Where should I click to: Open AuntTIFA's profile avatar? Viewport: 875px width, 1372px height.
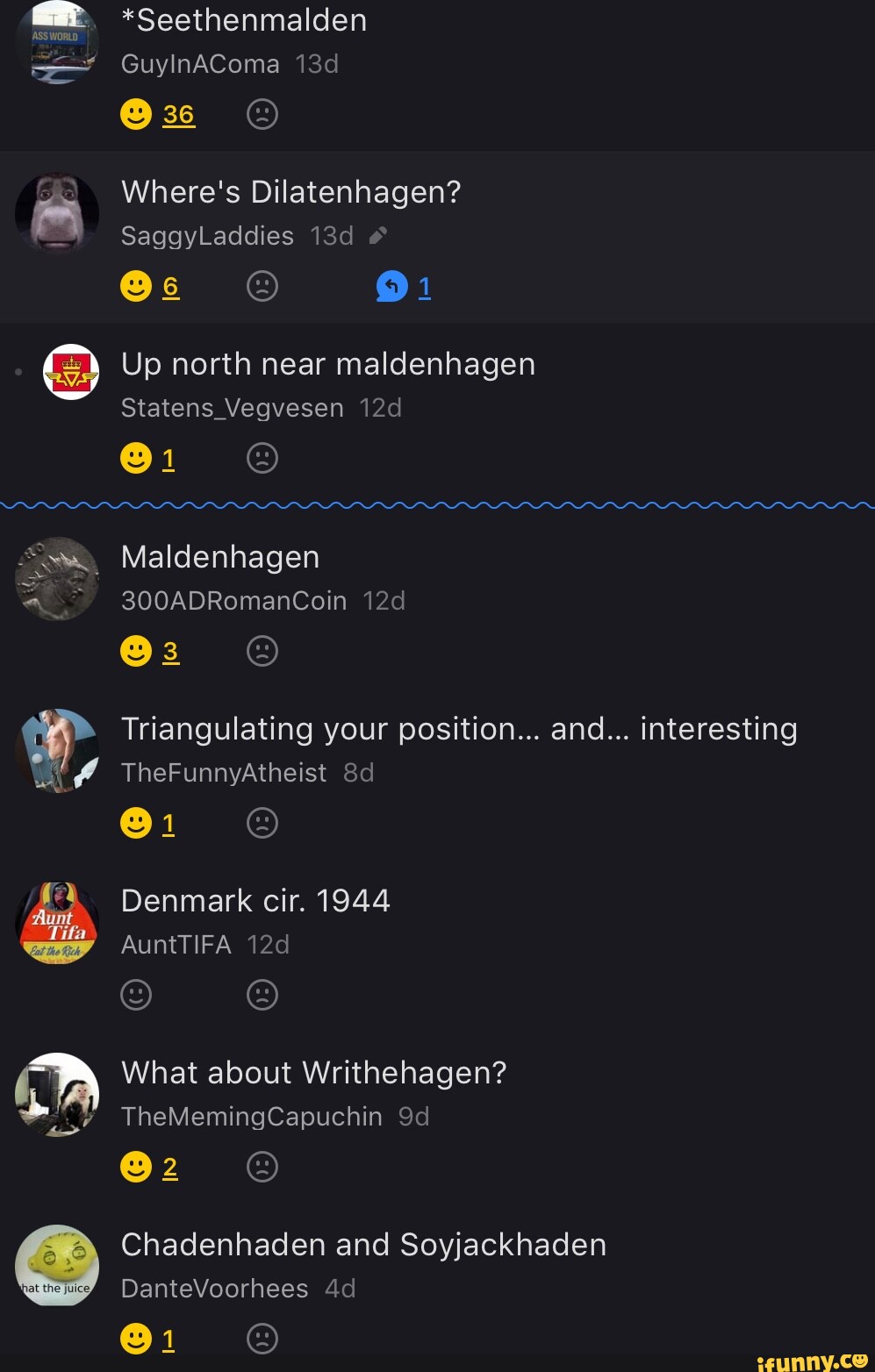pyautogui.click(x=57, y=923)
